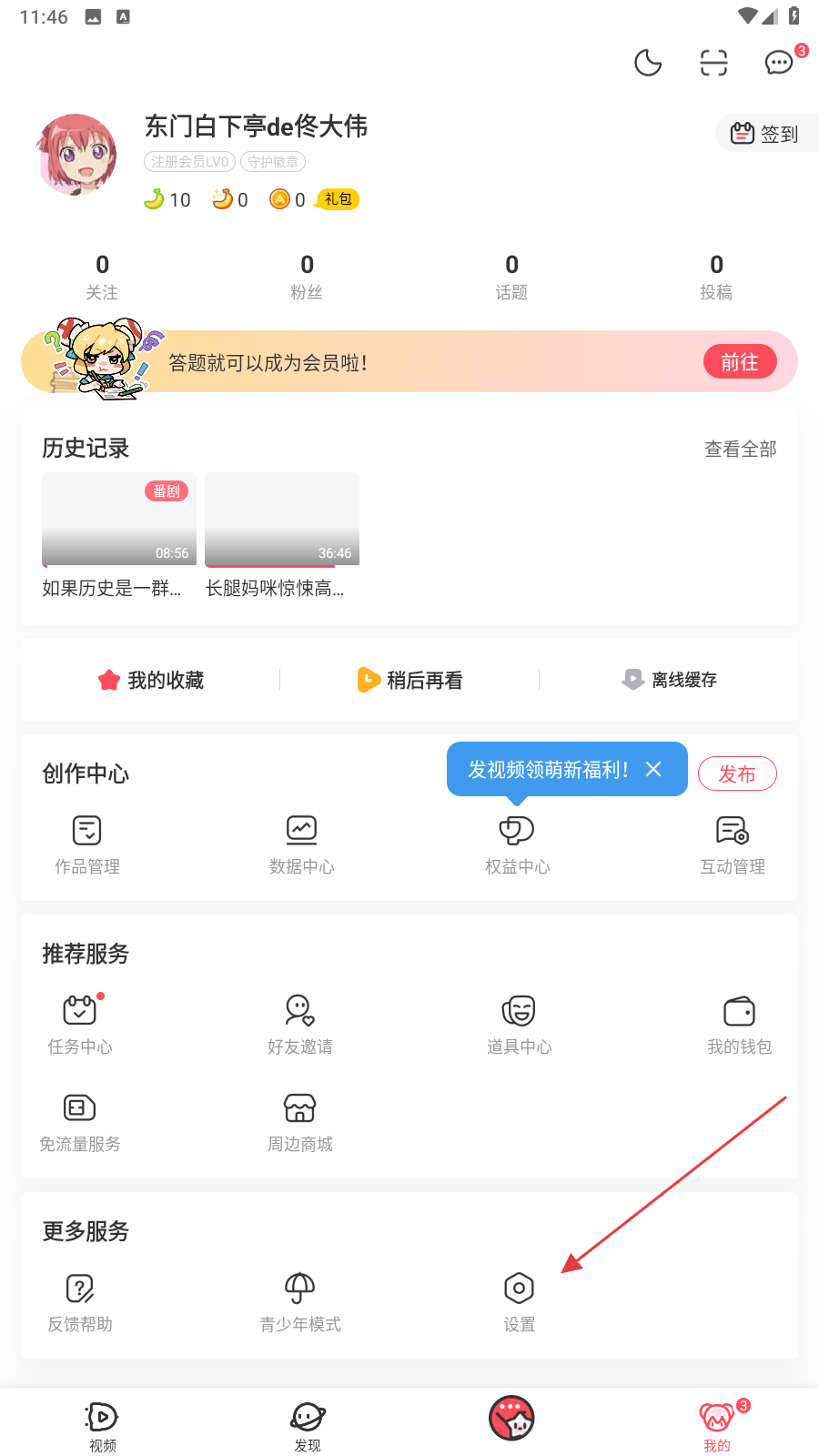Open 离线缓存 offline cache
The image size is (819, 1456).
point(669,680)
